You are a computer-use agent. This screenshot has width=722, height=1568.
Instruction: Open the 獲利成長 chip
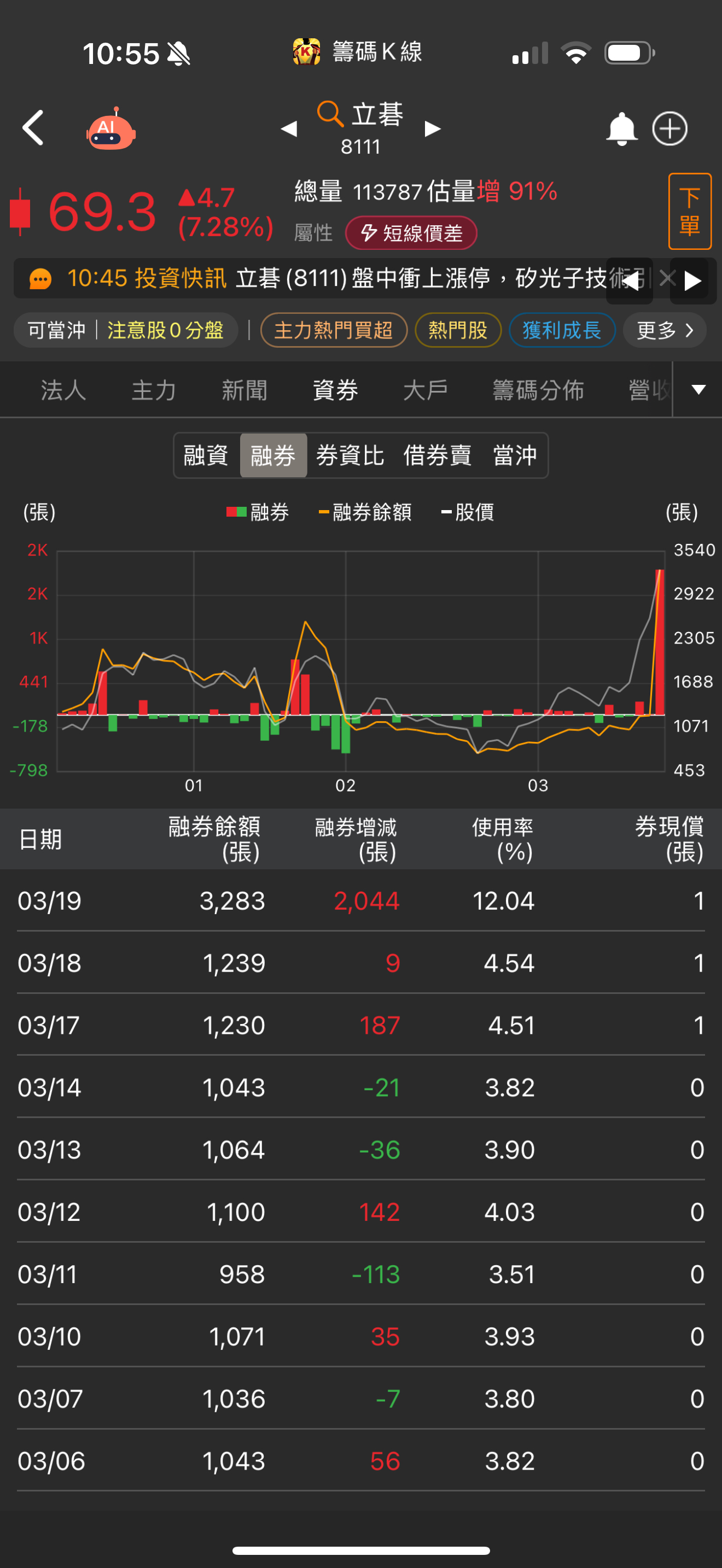(x=562, y=330)
